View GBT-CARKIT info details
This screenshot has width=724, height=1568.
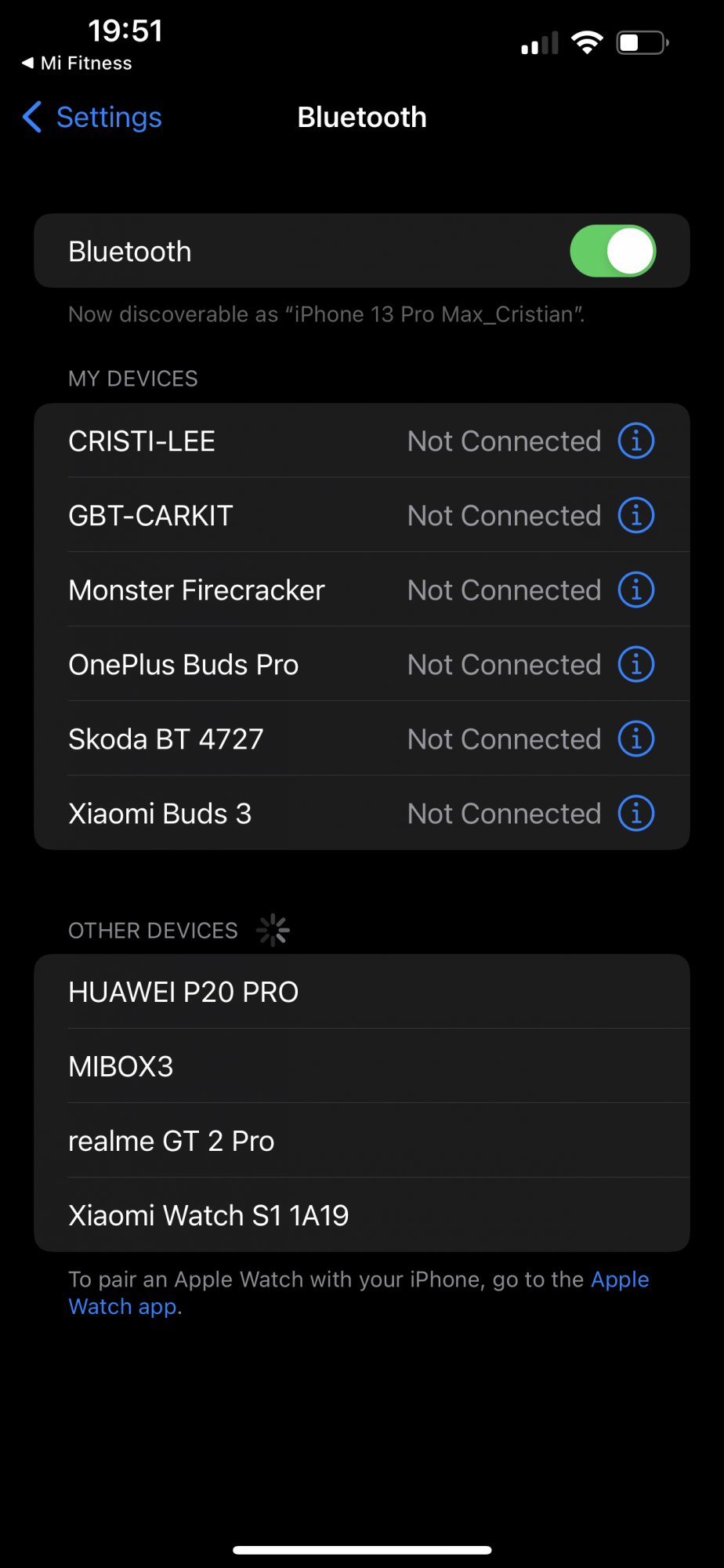point(635,516)
